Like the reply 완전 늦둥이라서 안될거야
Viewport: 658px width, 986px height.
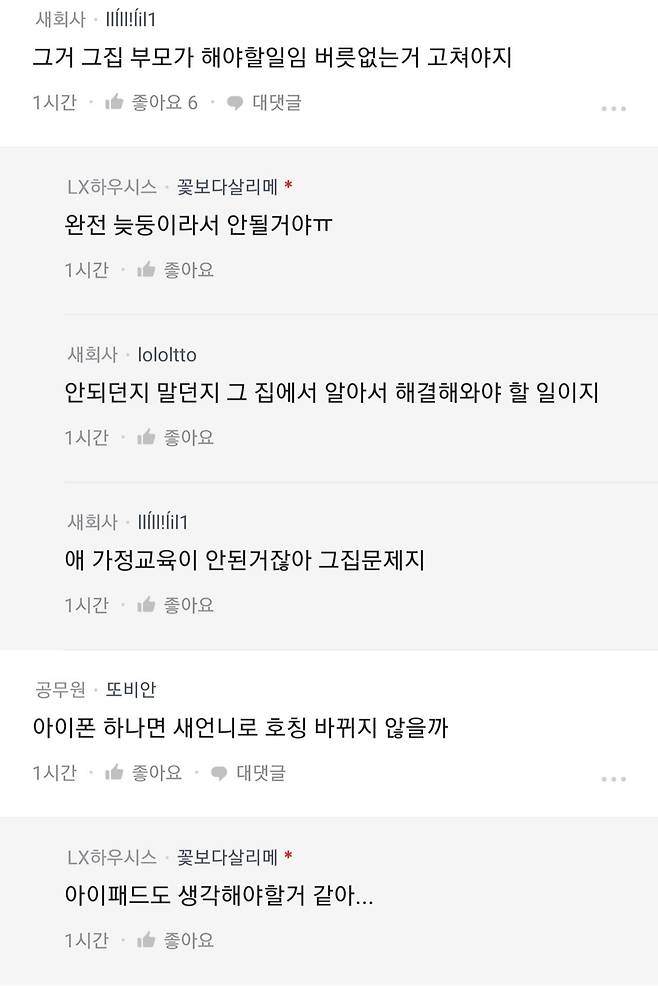tap(175, 270)
